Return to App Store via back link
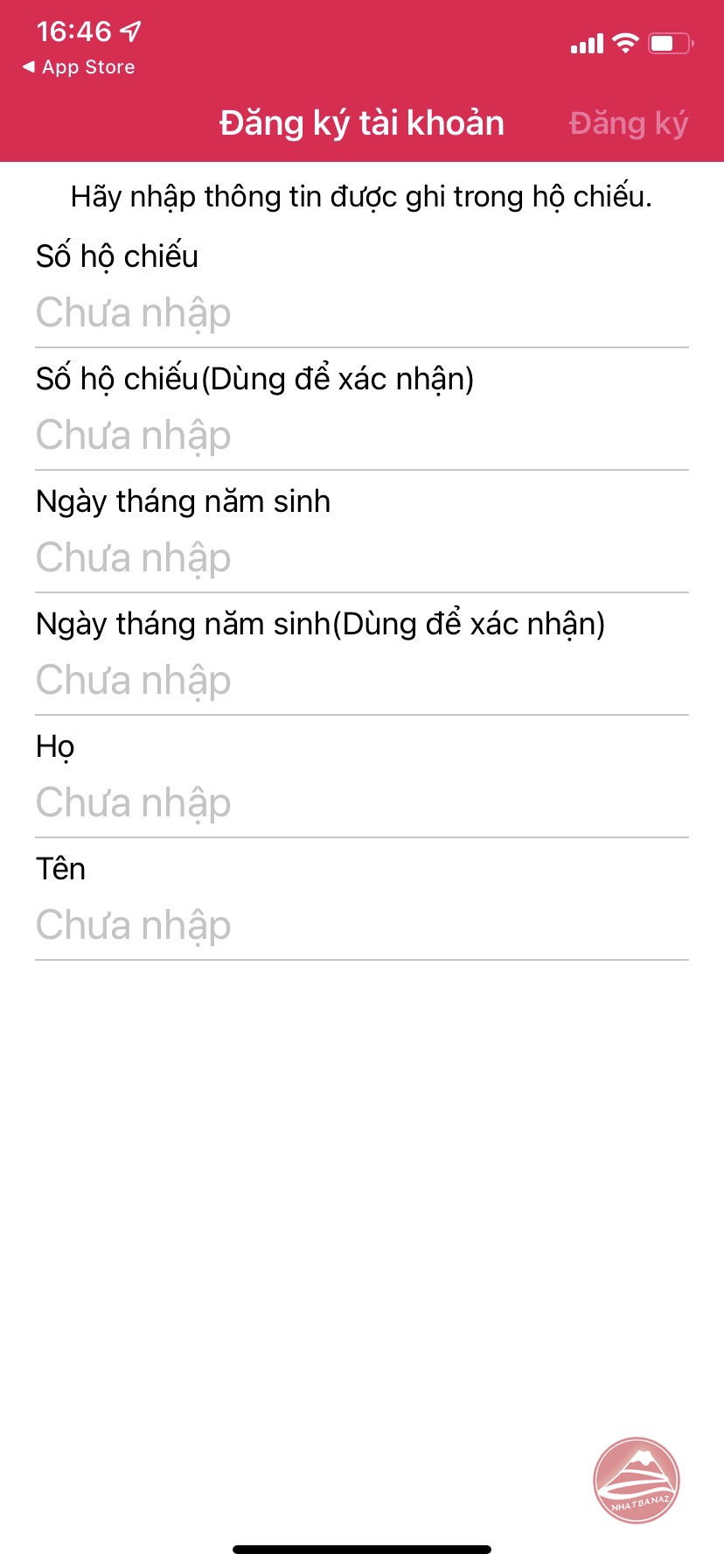Viewport: 724px width, 1568px height. click(x=79, y=67)
